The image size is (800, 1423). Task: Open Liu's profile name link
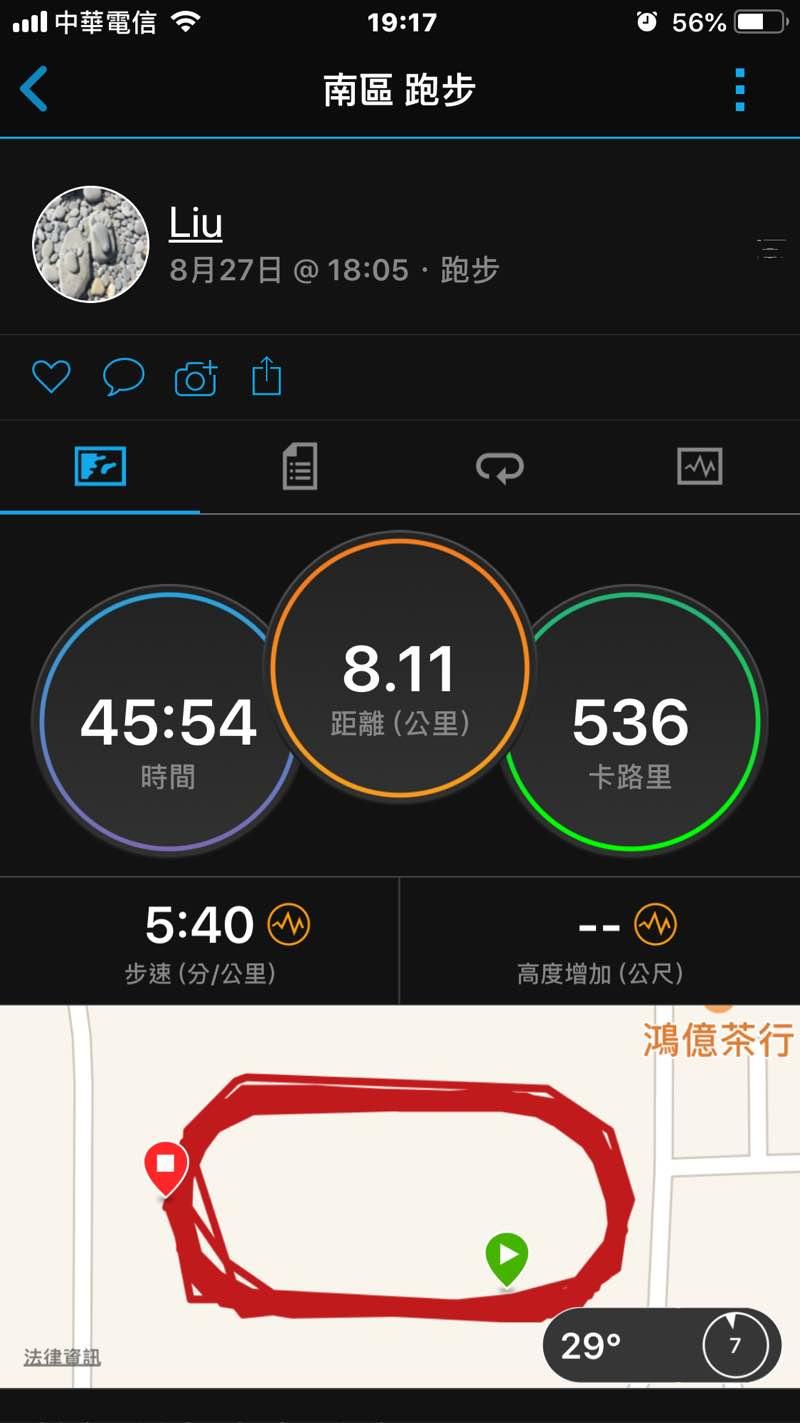[195, 223]
